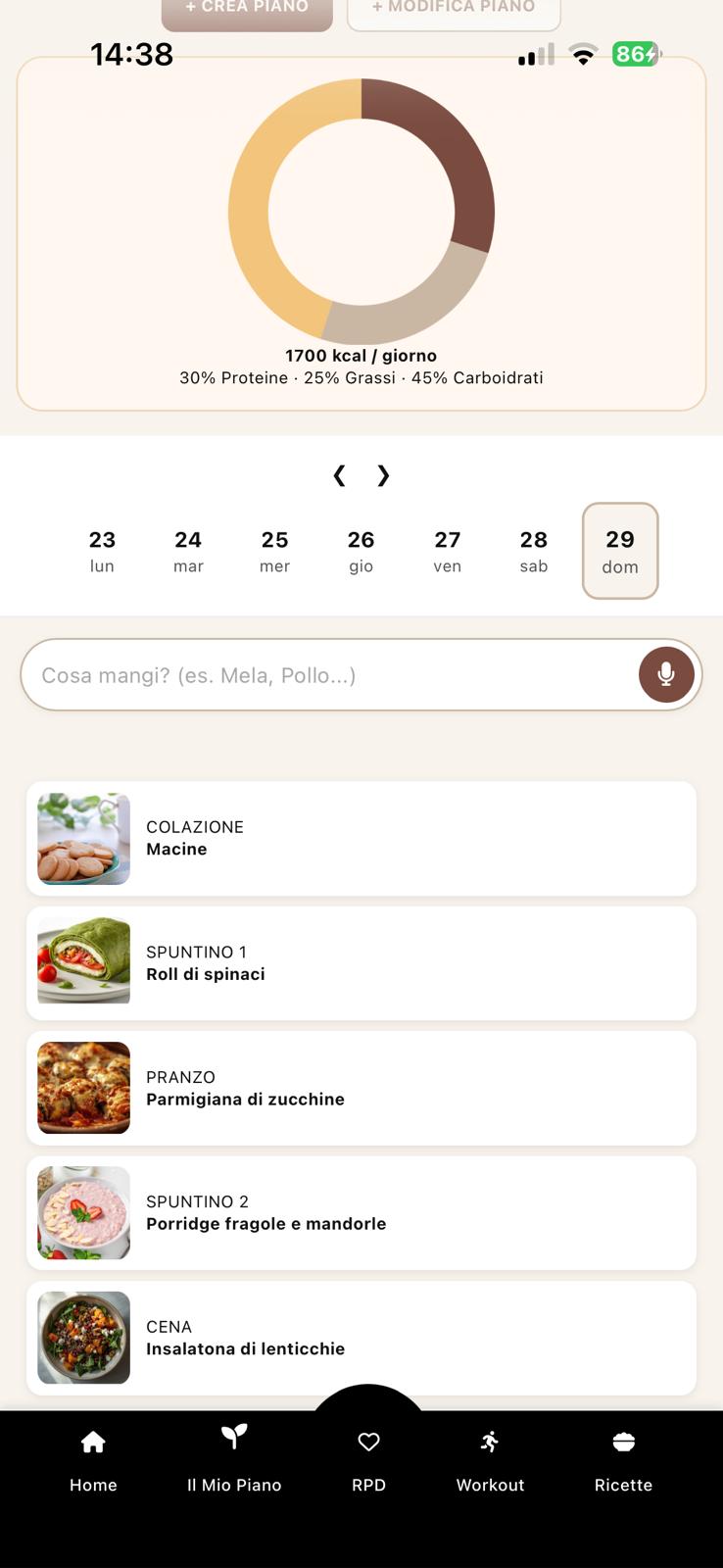Select day 26 gio in the calendar
Screen dimensions: 723x1568
361,551
